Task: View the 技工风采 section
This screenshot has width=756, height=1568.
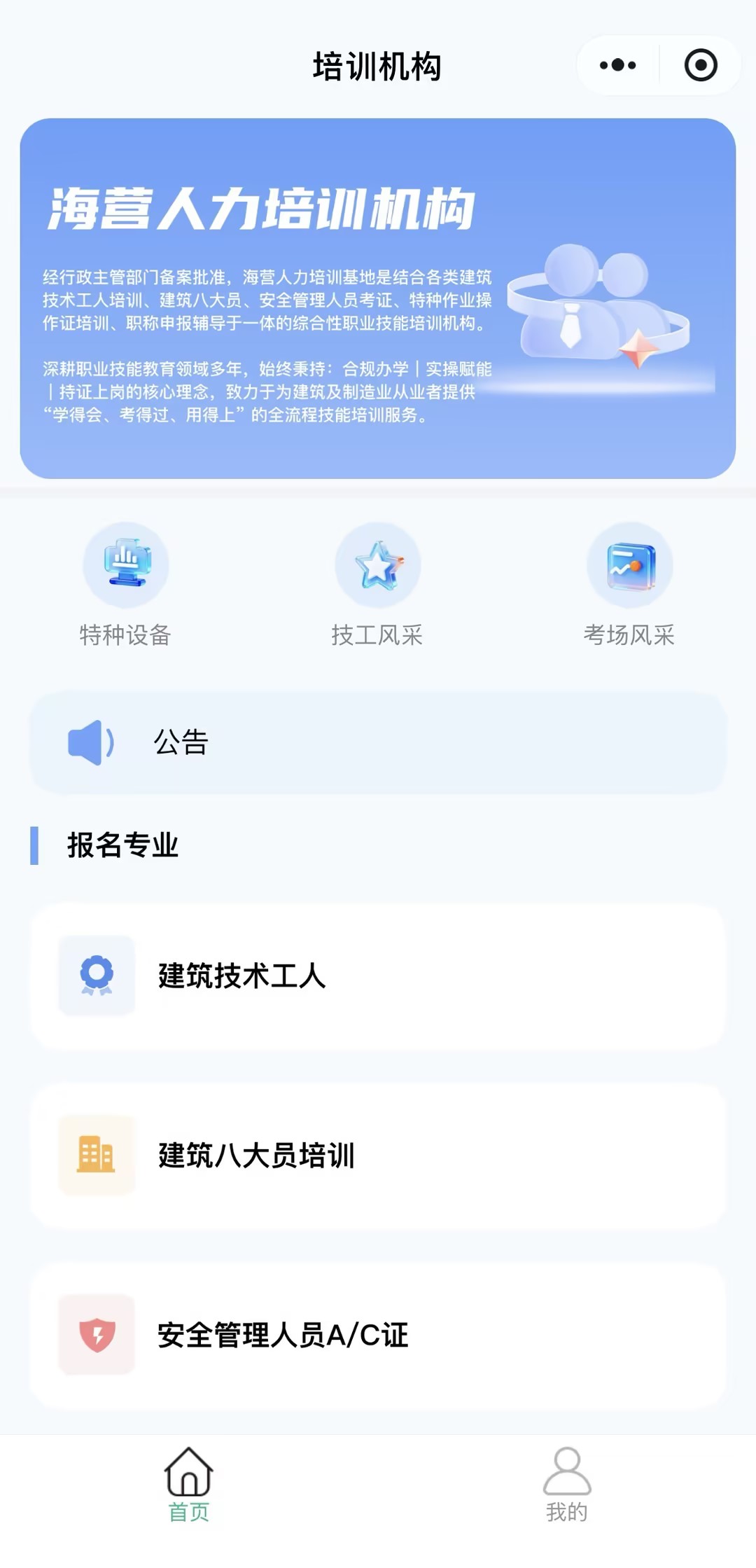Action: 377,585
